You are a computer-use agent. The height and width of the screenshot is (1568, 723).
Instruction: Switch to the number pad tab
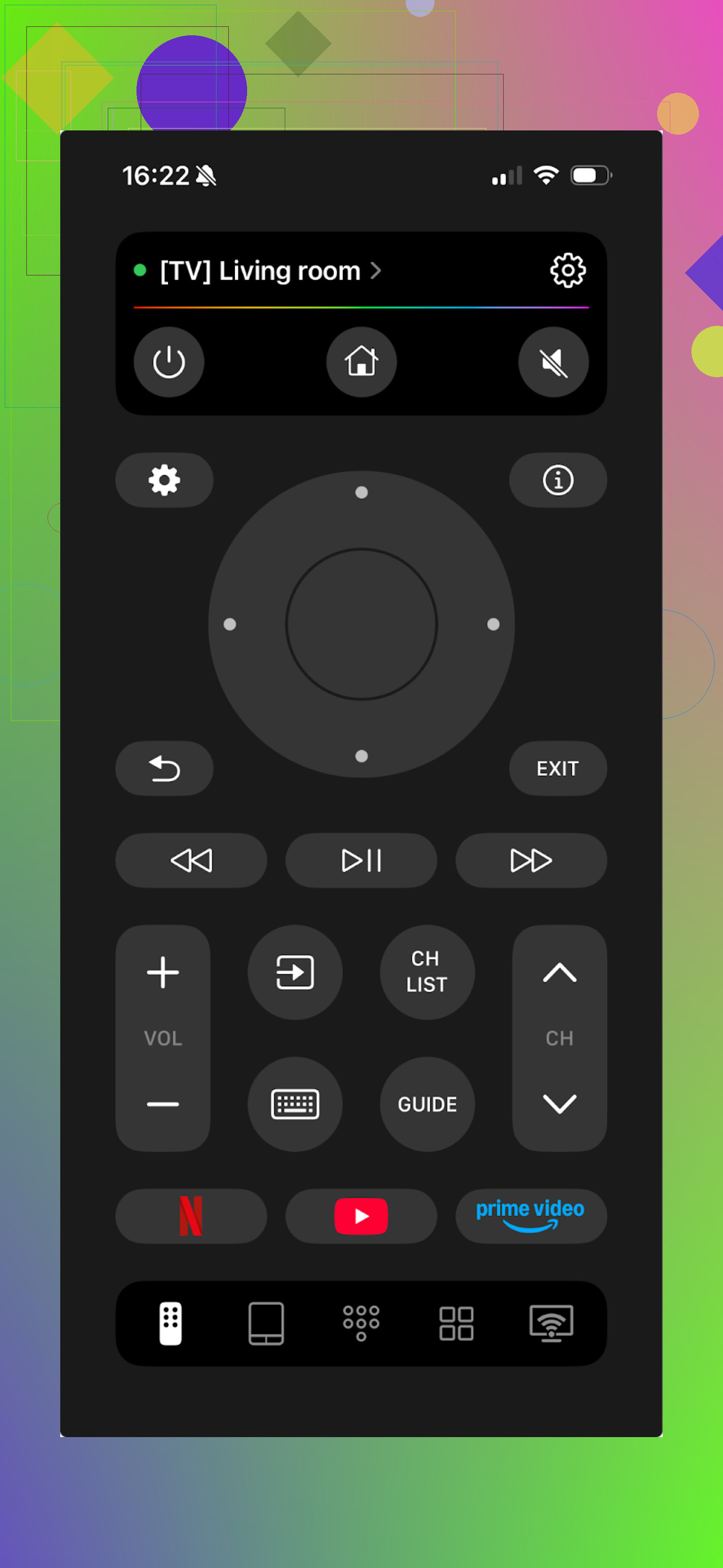pyautogui.click(x=361, y=1323)
